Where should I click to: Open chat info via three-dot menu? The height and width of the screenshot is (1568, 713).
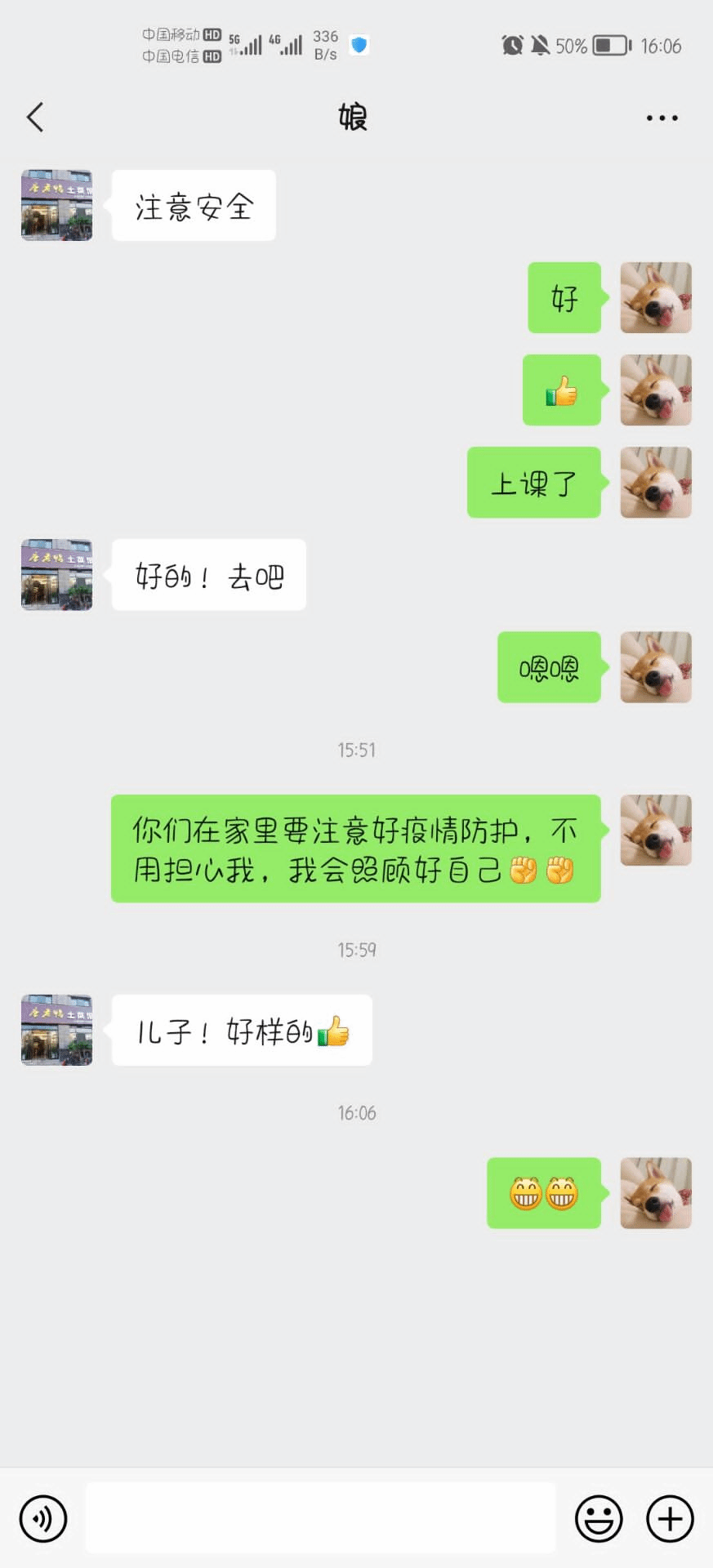pos(662,118)
